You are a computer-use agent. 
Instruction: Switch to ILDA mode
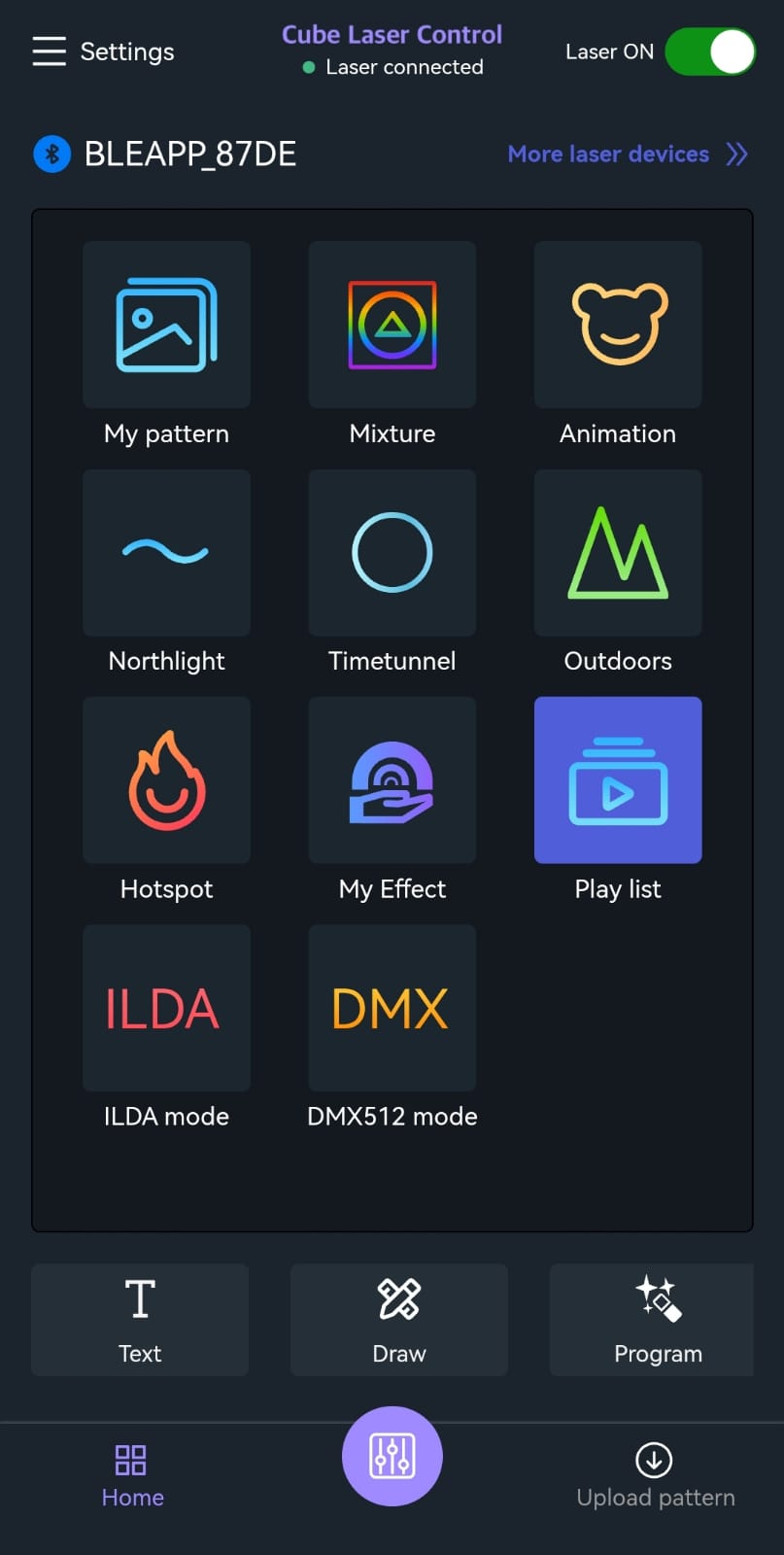166,1008
